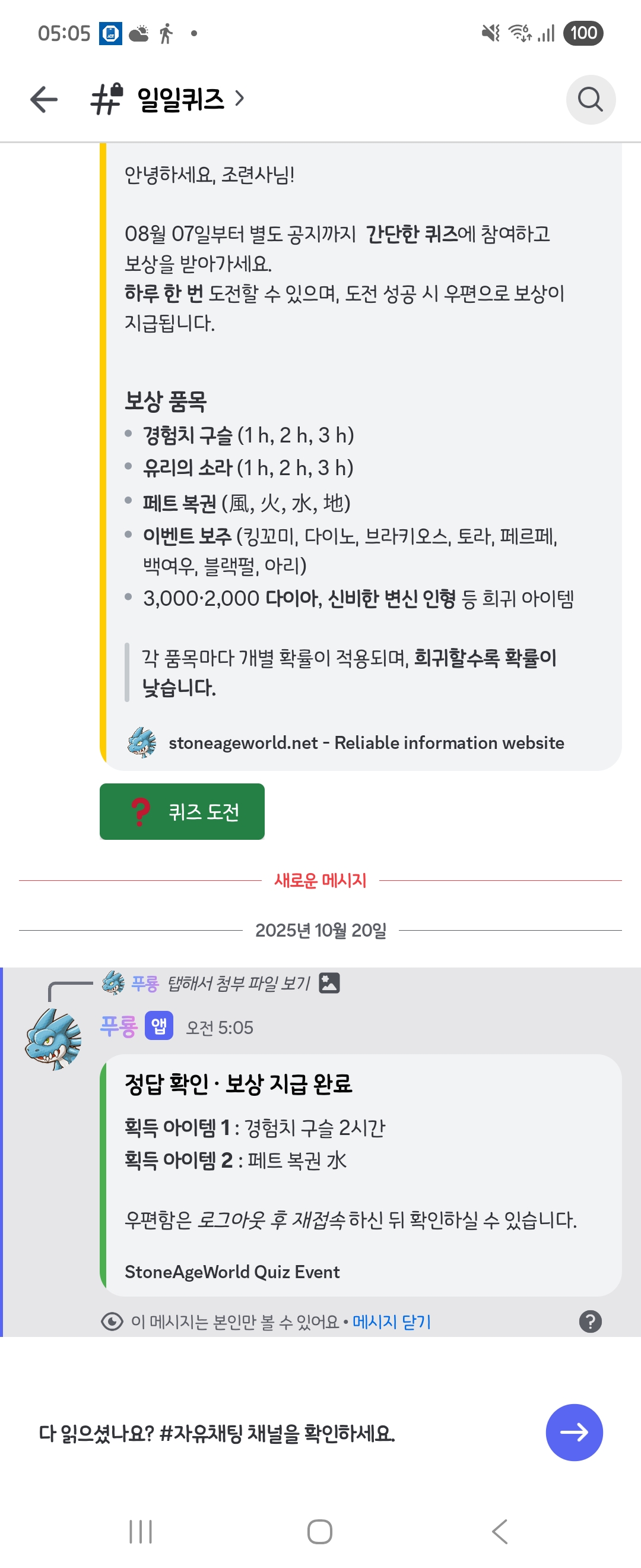Image resolution: width=641 pixels, height=1568 pixels.
Task: Dismiss the message via 메시지 닫기
Action: [391, 1322]
